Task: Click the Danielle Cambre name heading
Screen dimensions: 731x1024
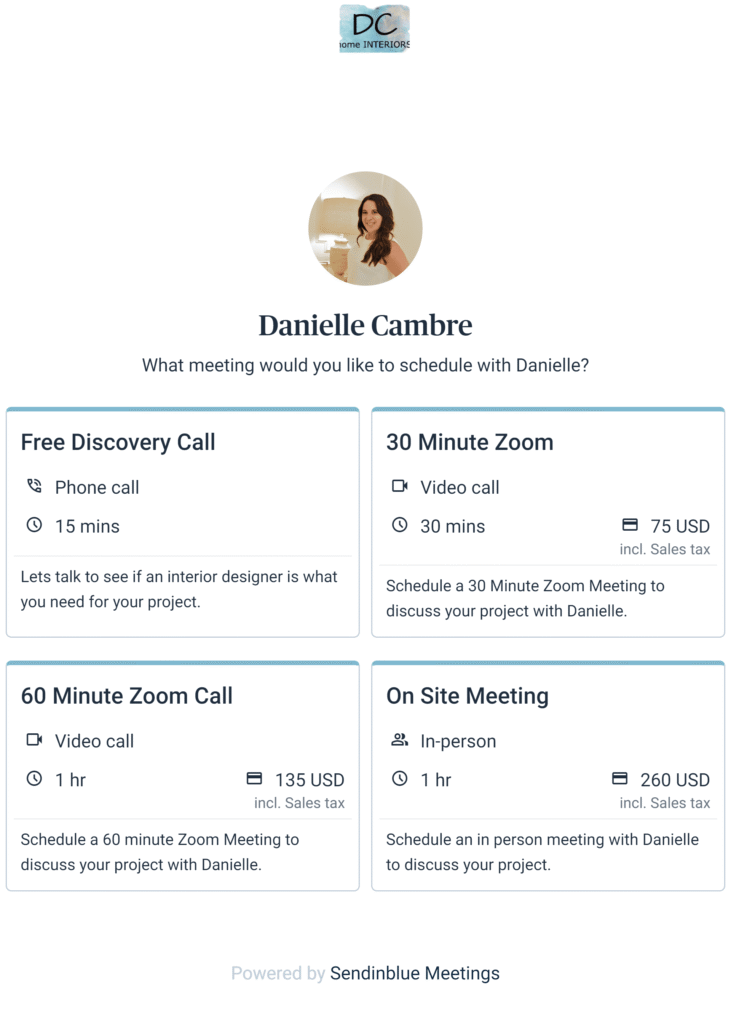Action: pyautogui.click(x=365, y=325)
